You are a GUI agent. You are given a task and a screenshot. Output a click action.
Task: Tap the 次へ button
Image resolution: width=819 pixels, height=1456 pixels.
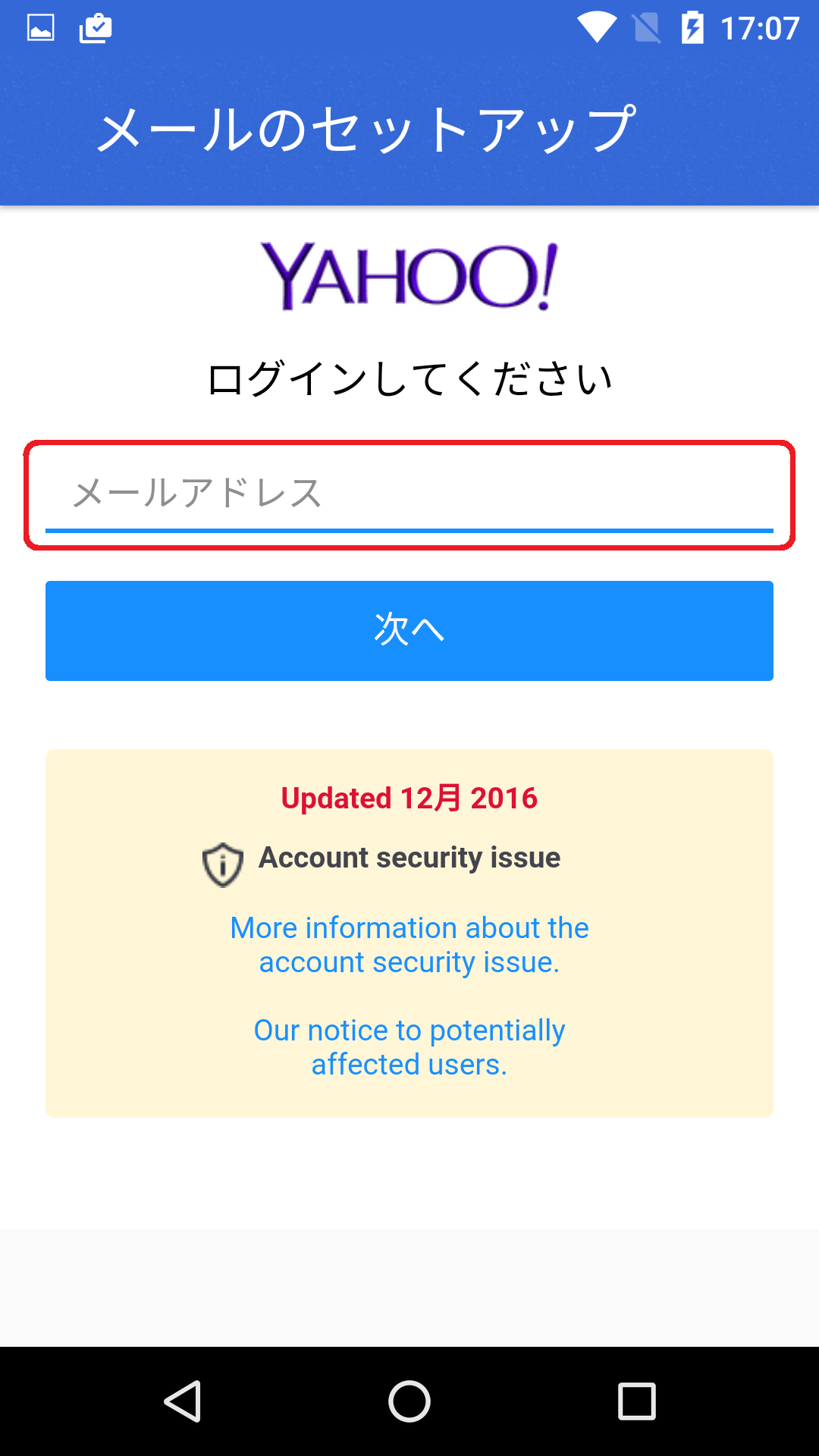409,631
